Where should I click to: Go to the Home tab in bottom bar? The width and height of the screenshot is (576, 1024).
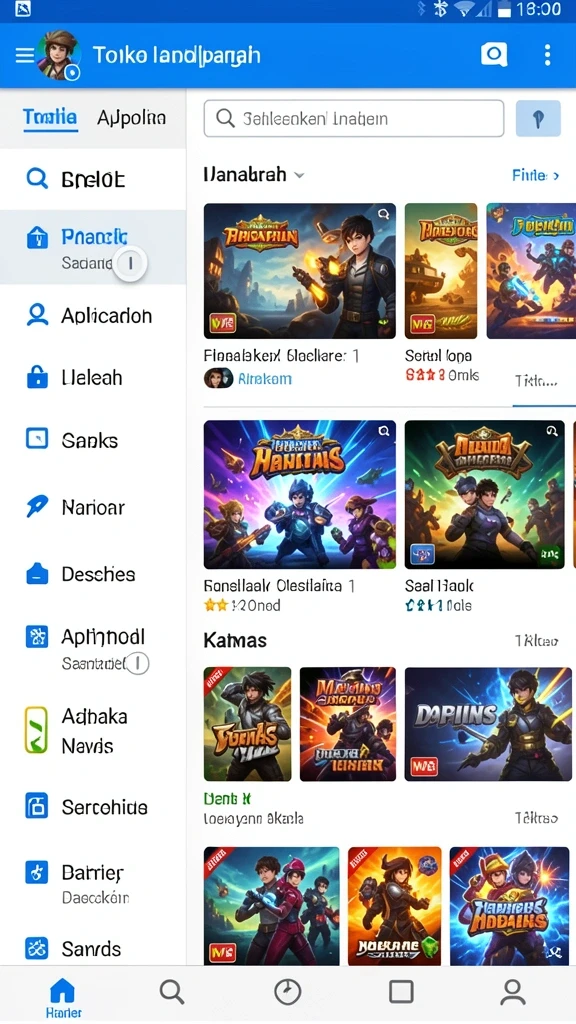tap(63, 997)
